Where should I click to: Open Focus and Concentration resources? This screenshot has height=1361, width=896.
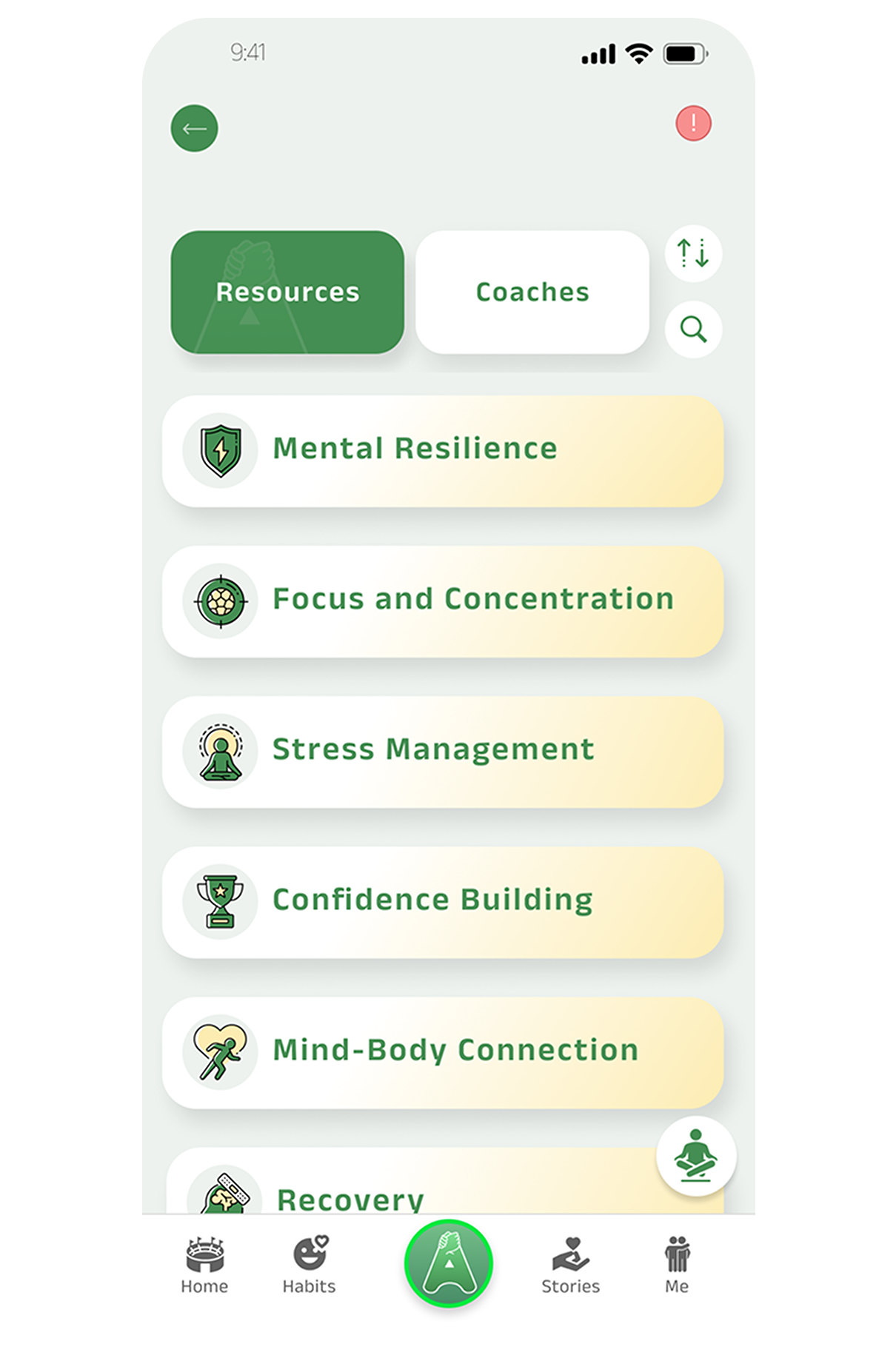[442, 601]
